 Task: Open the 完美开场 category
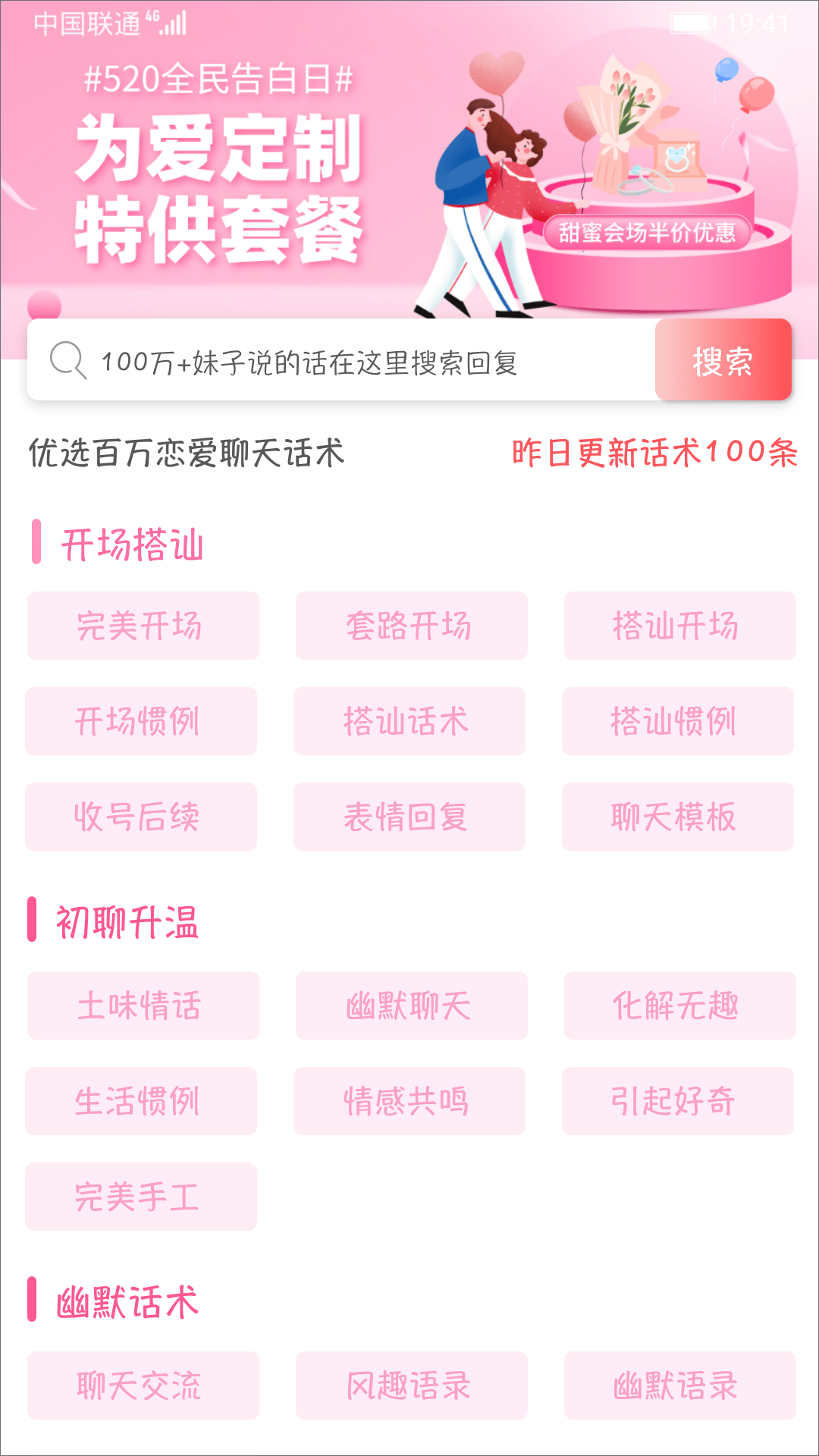(x=142, y=626)
